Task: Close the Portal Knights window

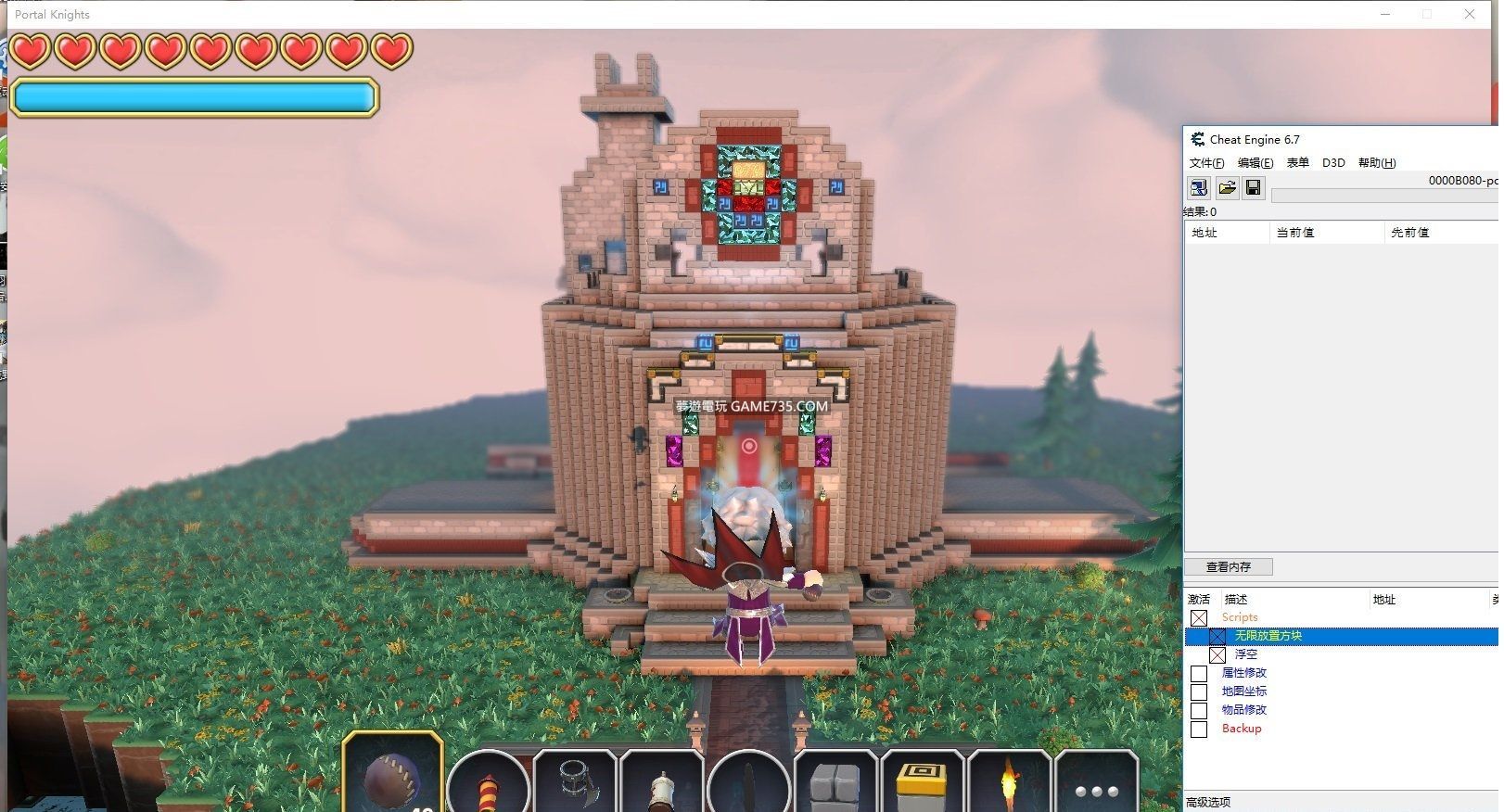Action: [x=1470, y=14]
